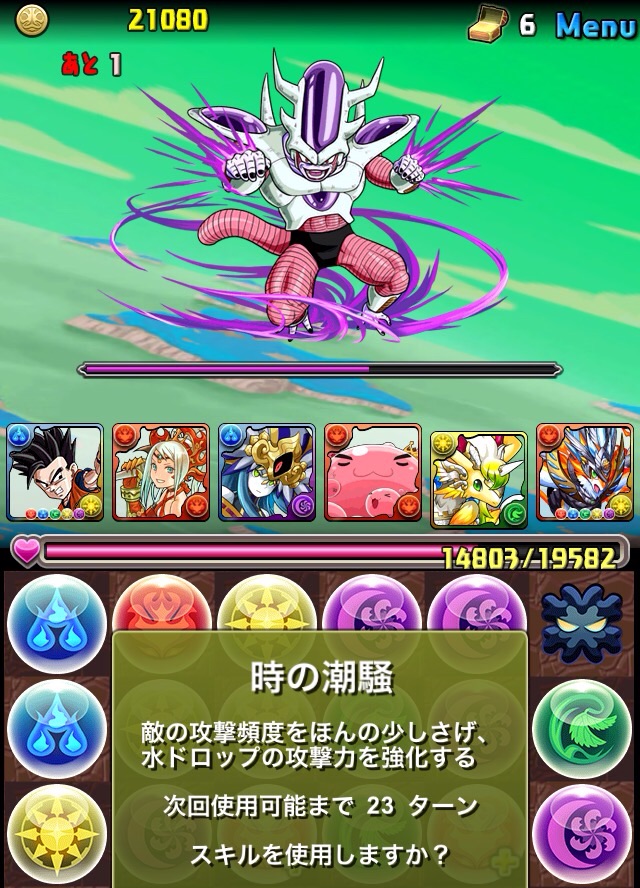Select the armored dragon monster portrait
640x888 pixels.
584,472
